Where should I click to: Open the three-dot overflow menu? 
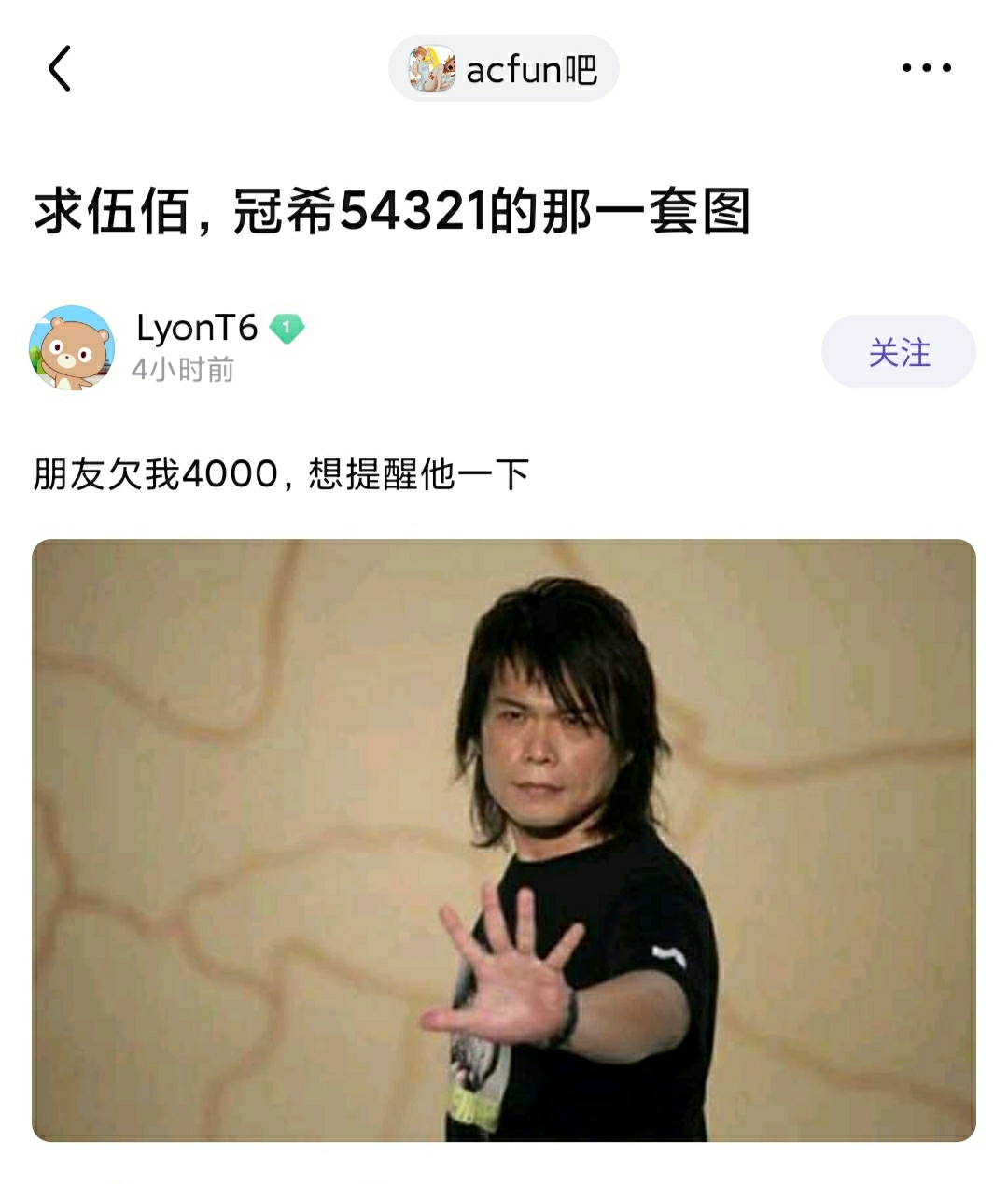[926, 68]
